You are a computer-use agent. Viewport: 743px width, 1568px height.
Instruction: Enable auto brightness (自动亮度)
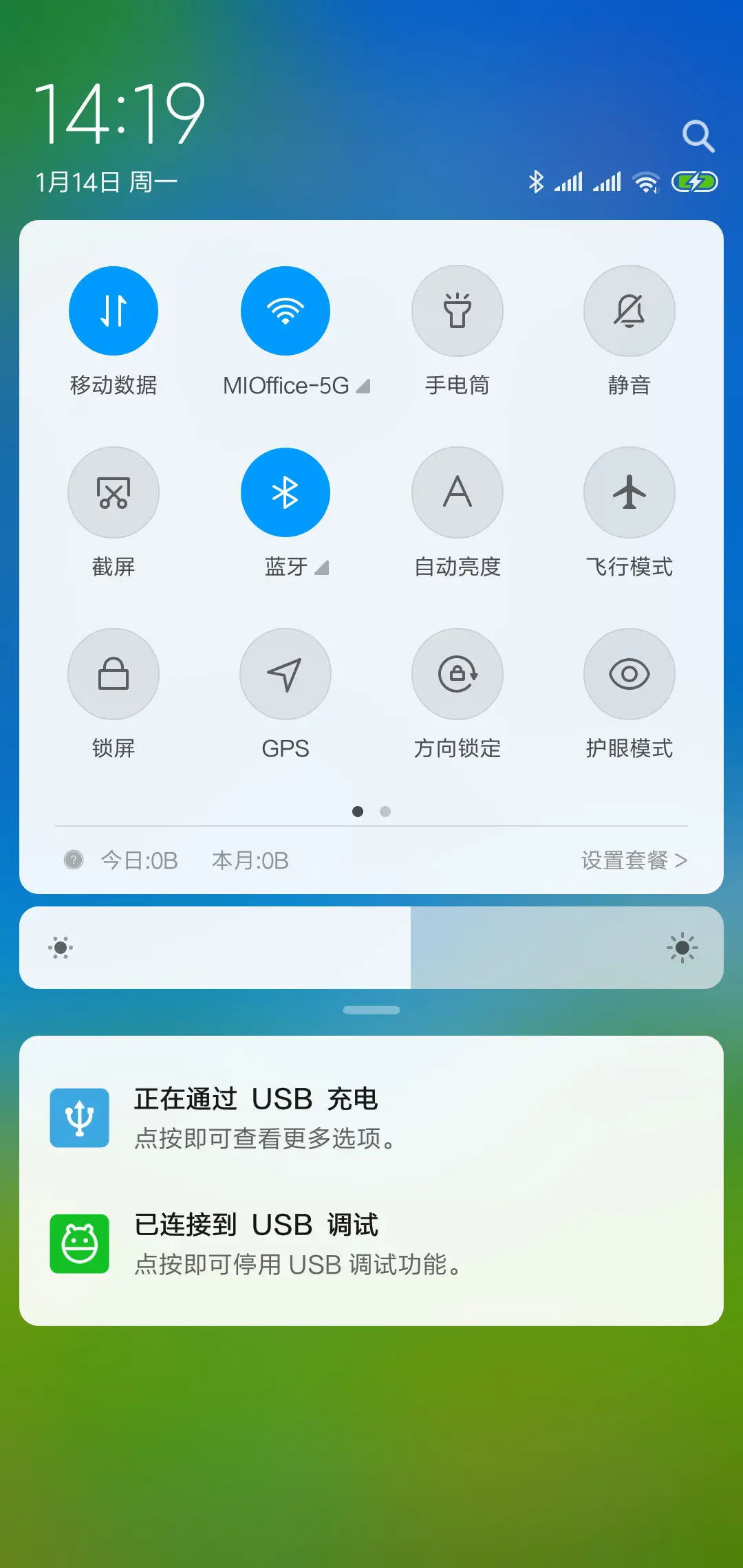tap(457, 492)
